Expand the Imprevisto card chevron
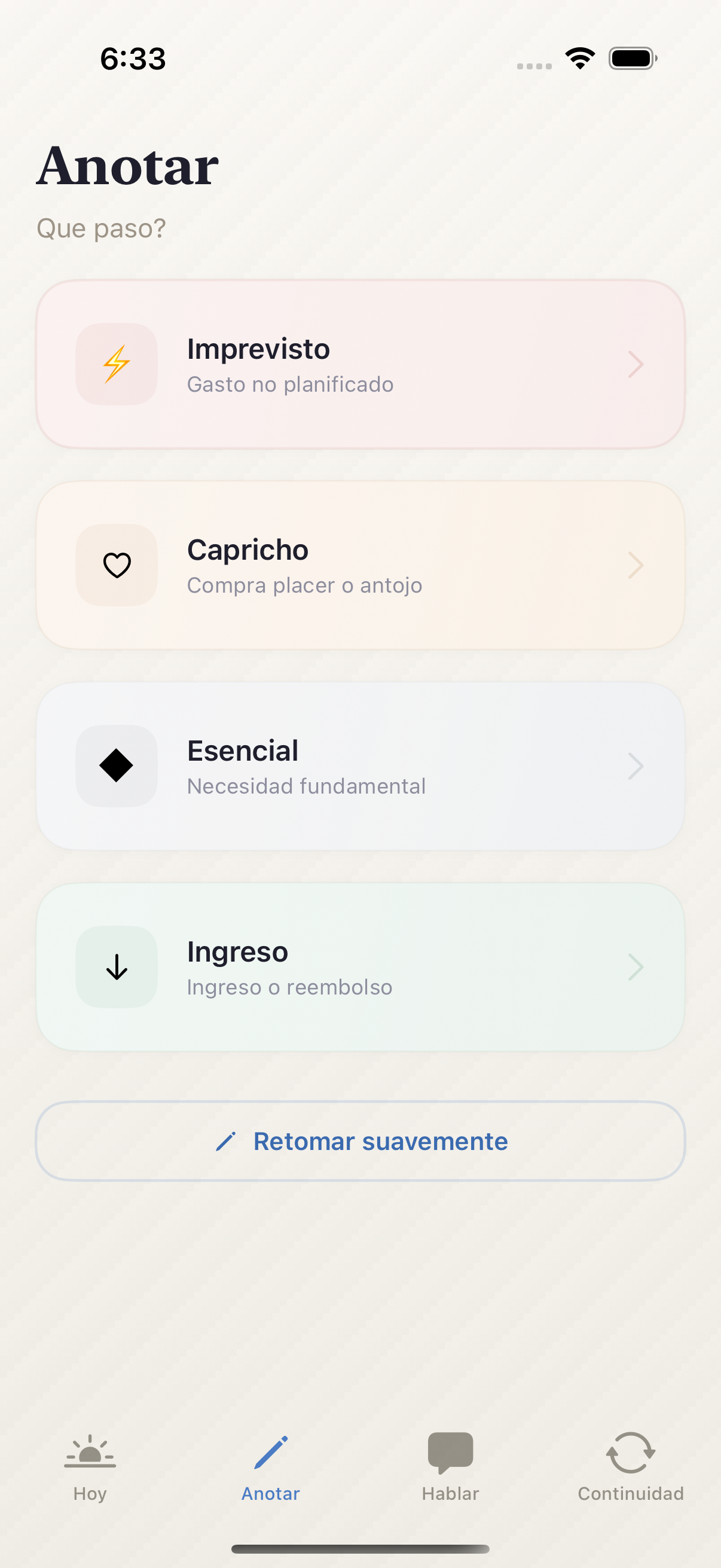 click(x=636, y=364)
